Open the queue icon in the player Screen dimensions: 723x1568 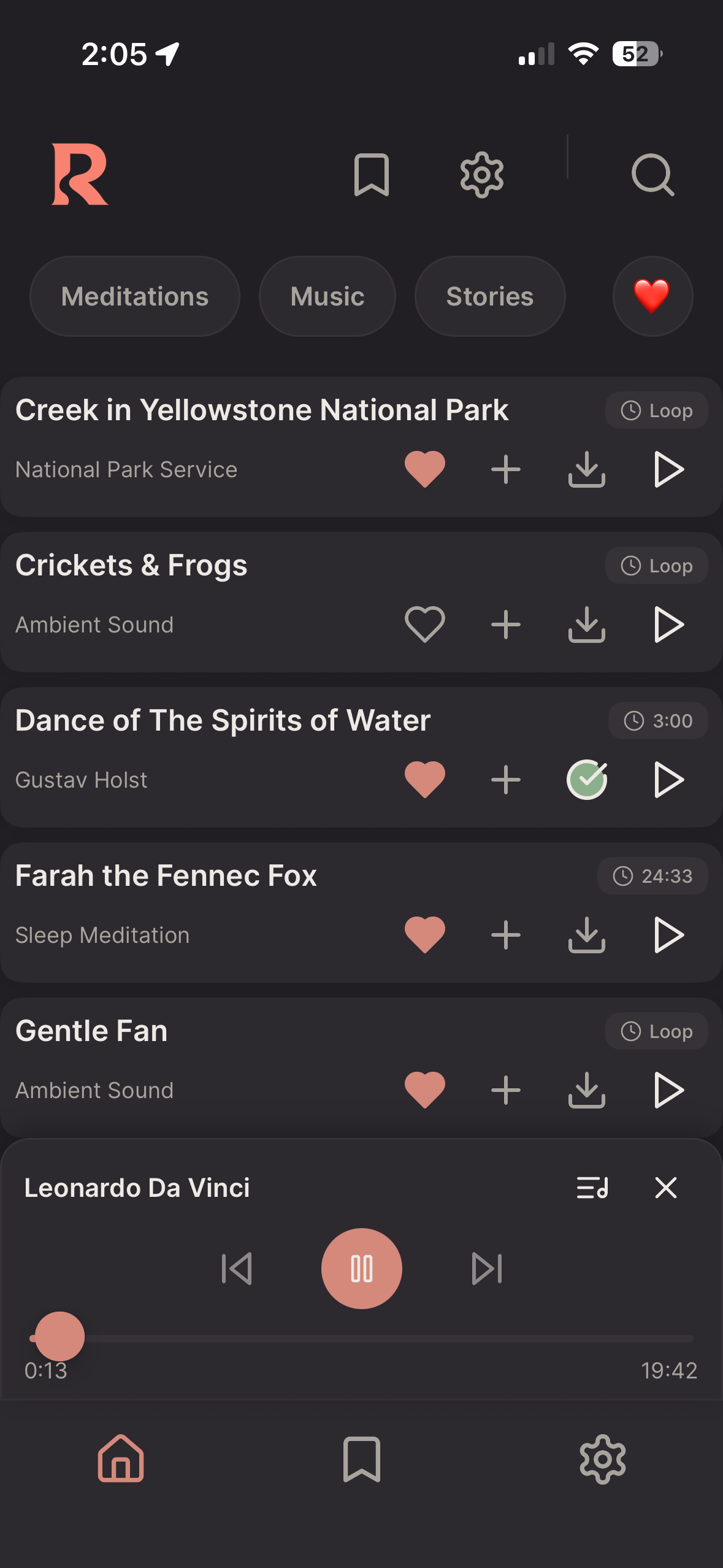[592, 1187]
